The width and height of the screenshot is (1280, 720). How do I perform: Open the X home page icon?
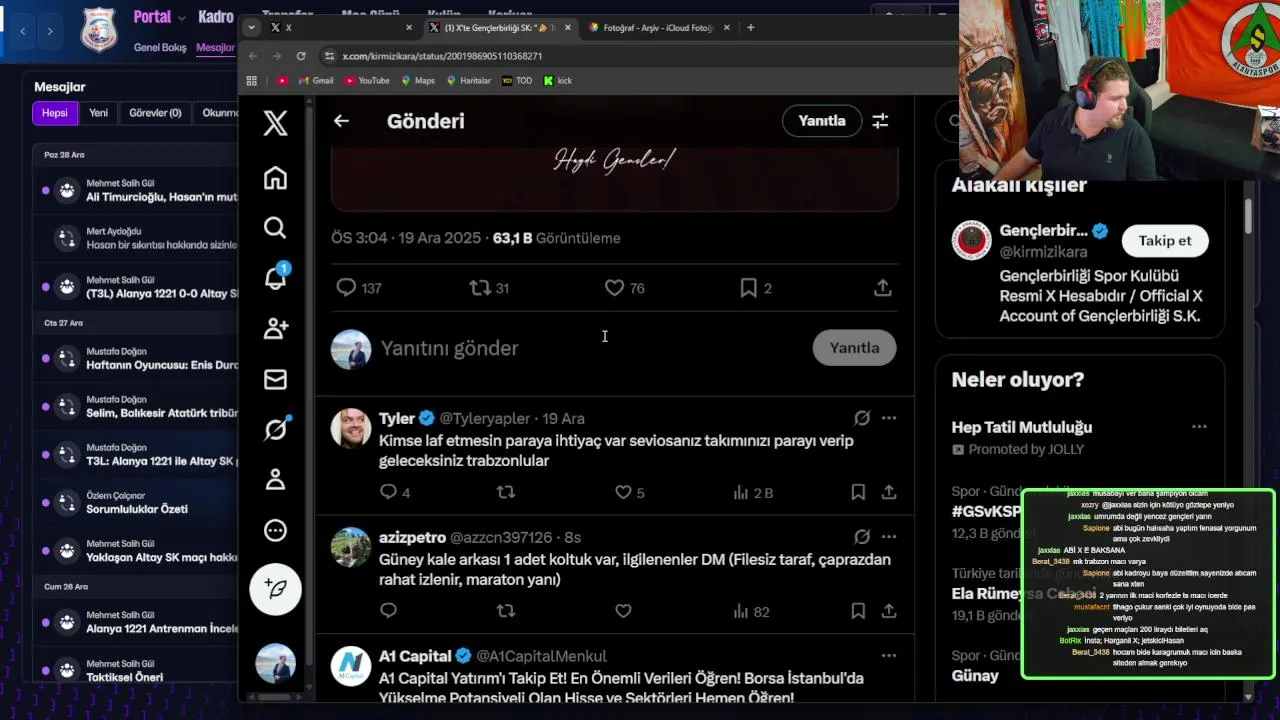275,178
